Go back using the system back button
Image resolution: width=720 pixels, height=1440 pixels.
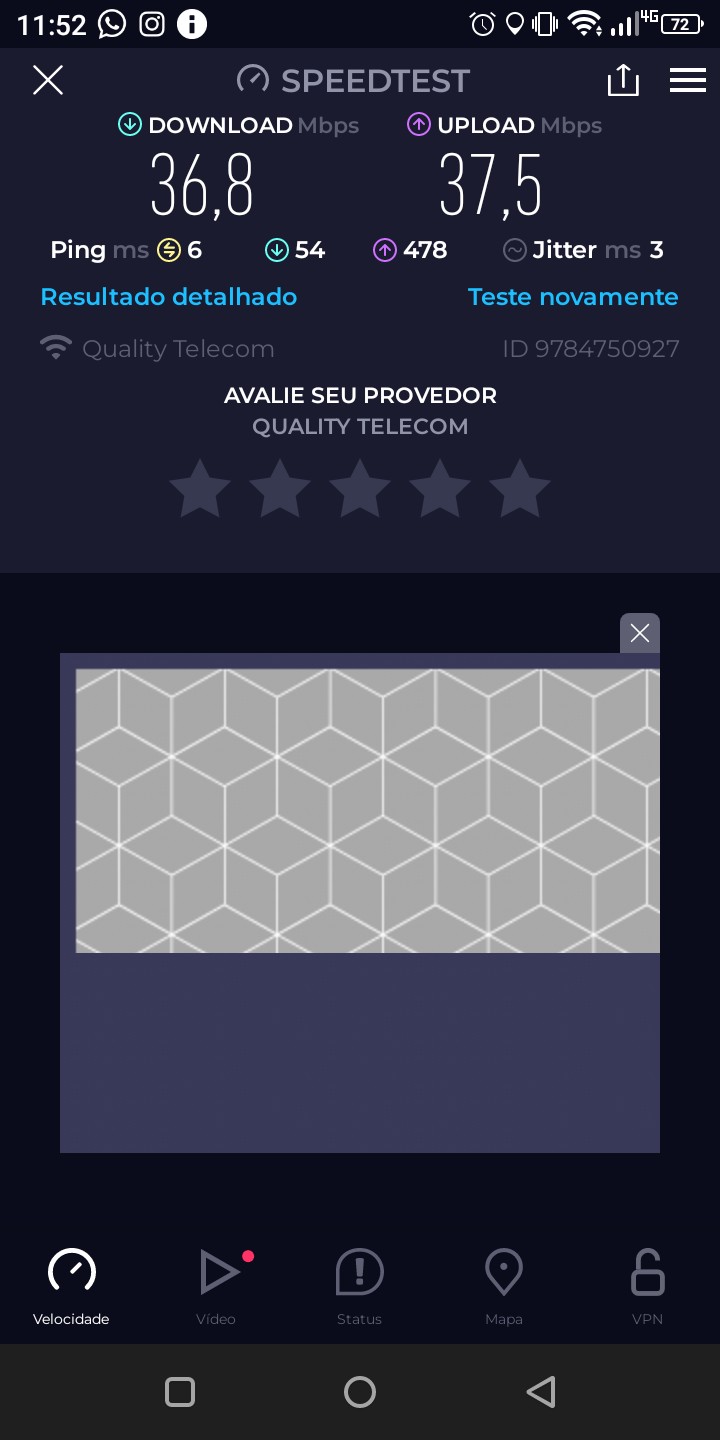coord(541,1392)
